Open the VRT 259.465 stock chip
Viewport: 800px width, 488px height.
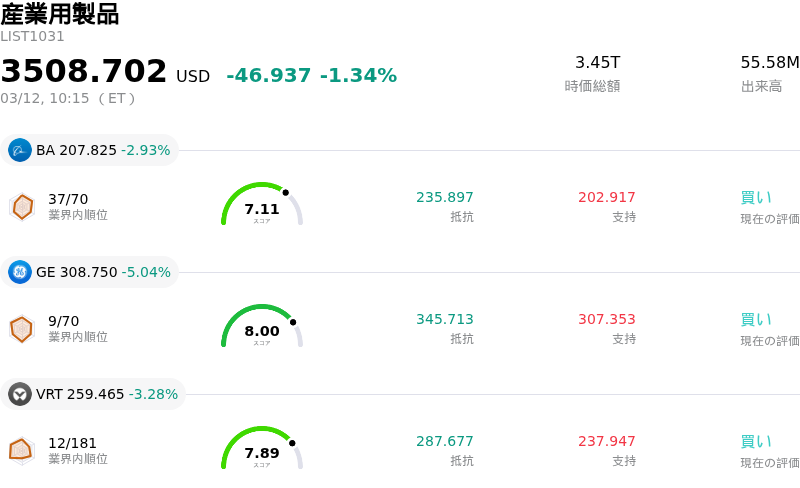(x=94, y=395)
